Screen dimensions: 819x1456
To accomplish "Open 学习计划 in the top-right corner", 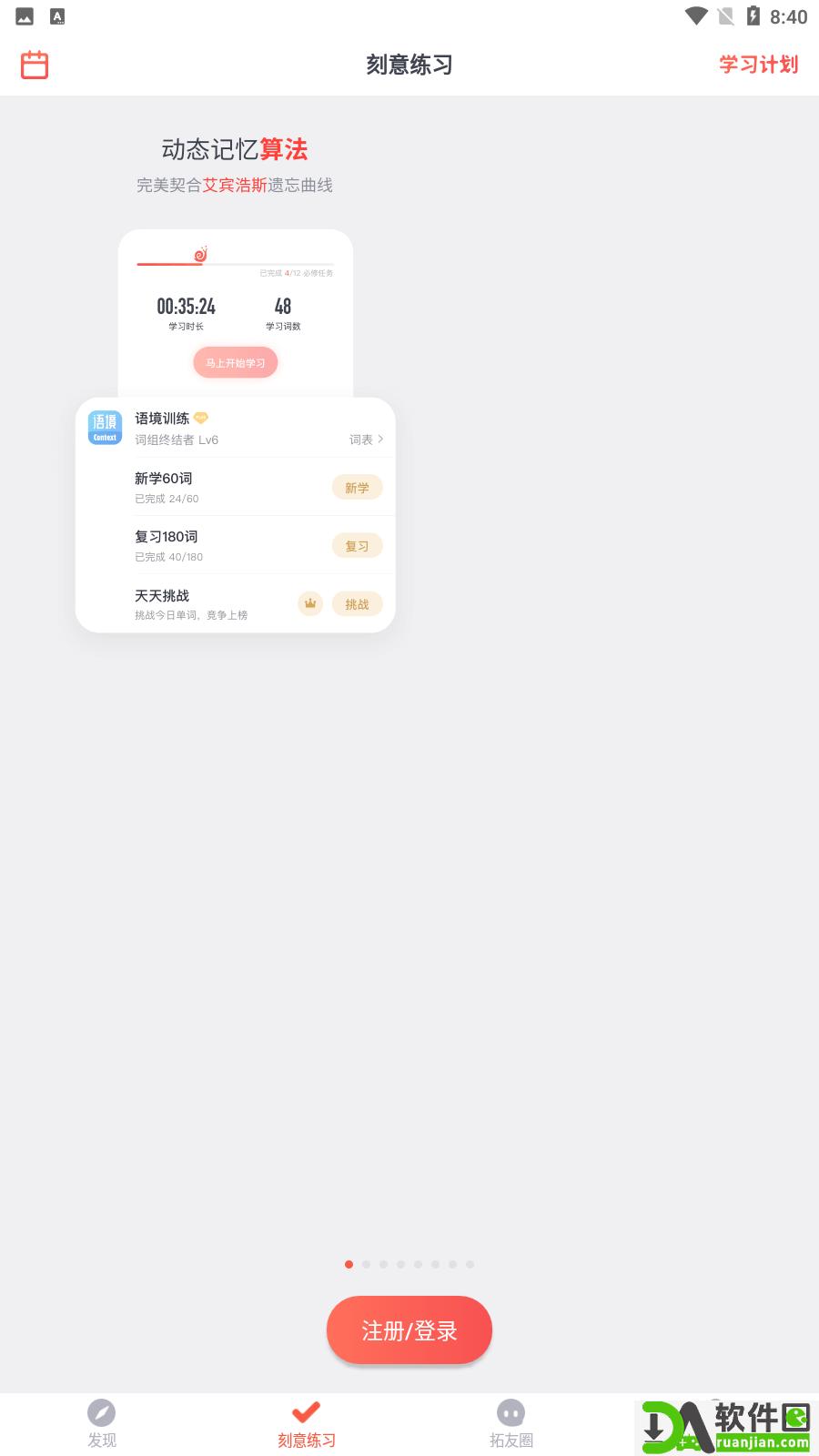I will coord(759,65).
